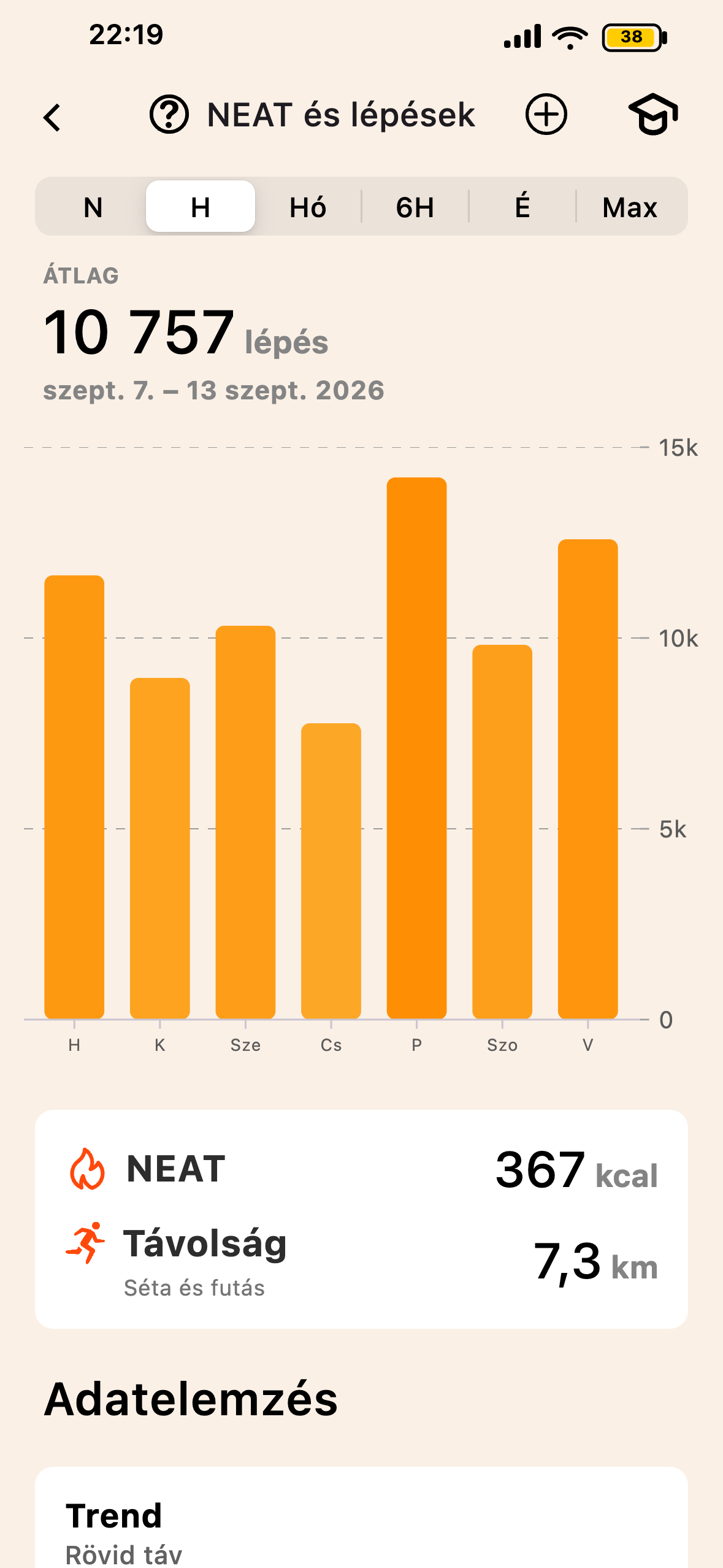
Task: Select the V (Sunday) bar
Action: coord(587,779)
